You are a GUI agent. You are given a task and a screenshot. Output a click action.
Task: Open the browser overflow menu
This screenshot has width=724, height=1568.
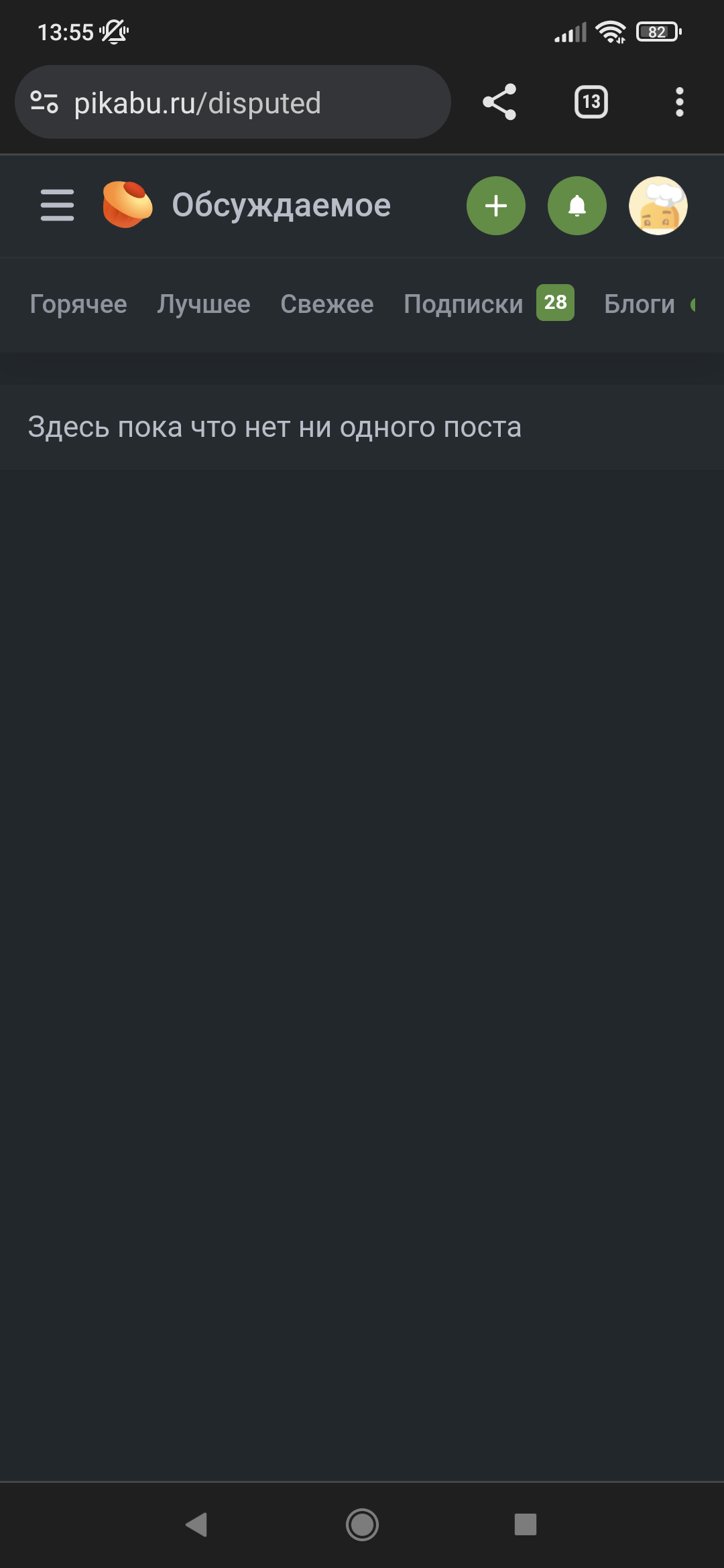680,103
